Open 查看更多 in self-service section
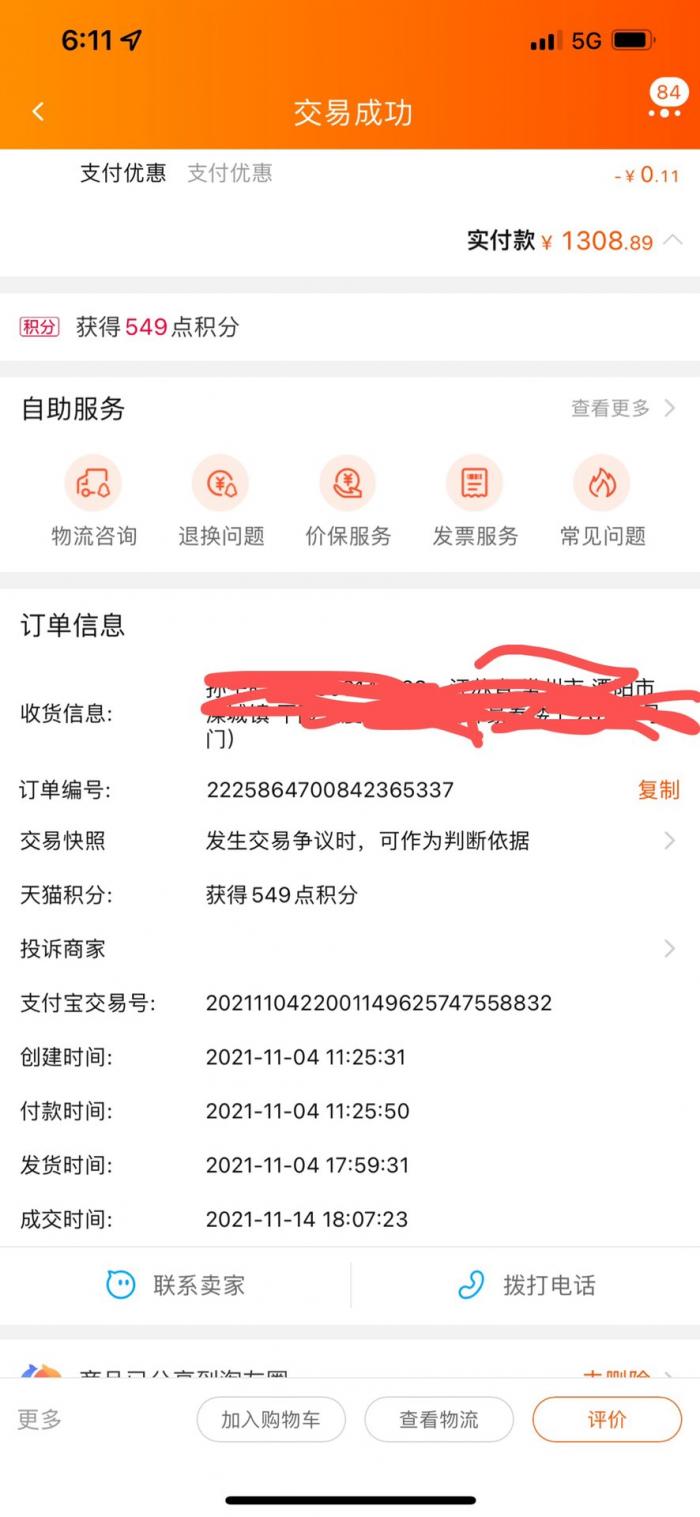This screenshot has height=1517, width=700. (622, 408)
